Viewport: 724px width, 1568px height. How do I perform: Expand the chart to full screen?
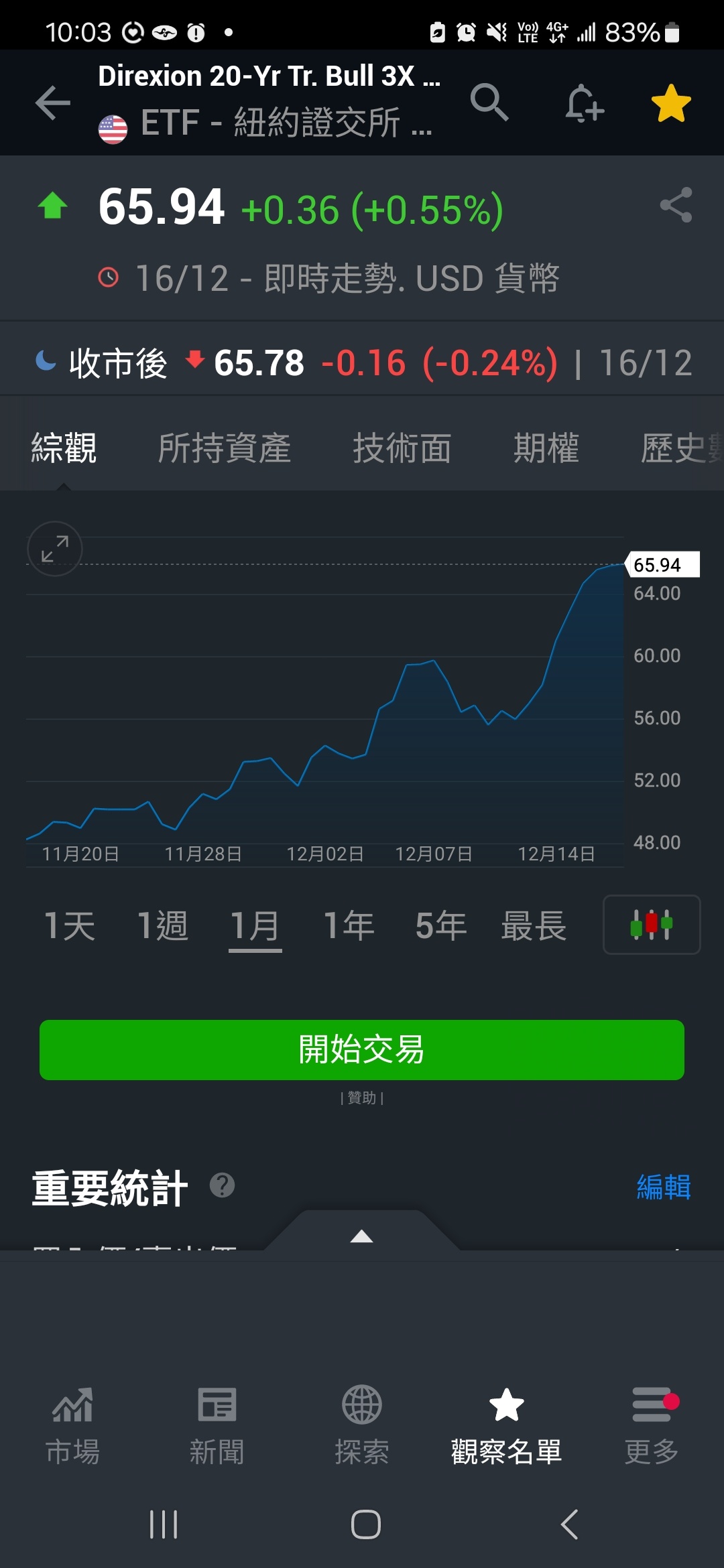[55, 549]
